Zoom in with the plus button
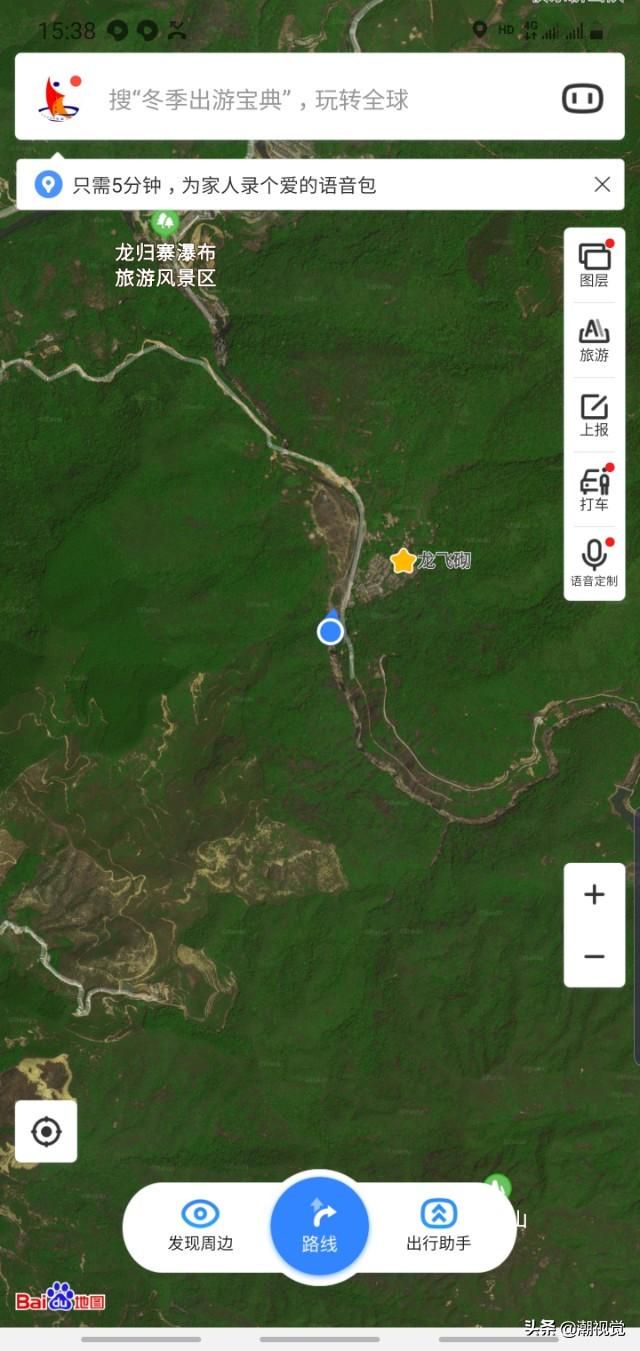 pyautogui.click(x=594, y=895)
